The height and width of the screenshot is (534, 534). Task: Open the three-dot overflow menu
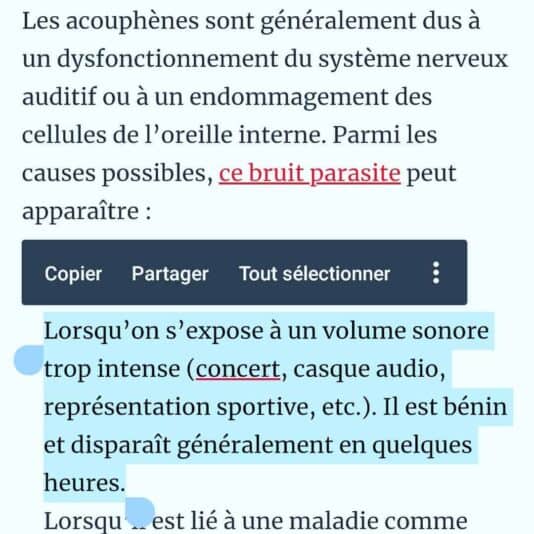point(436,273)
